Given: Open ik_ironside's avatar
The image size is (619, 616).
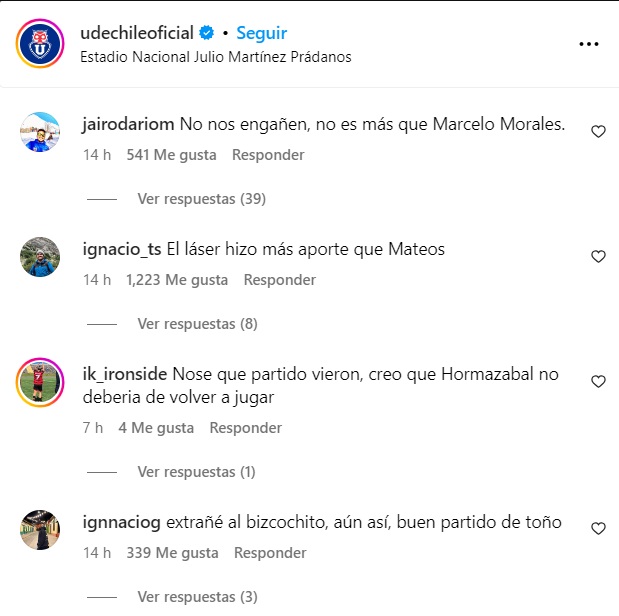Looking at the screenshot, I should [40, 382].
